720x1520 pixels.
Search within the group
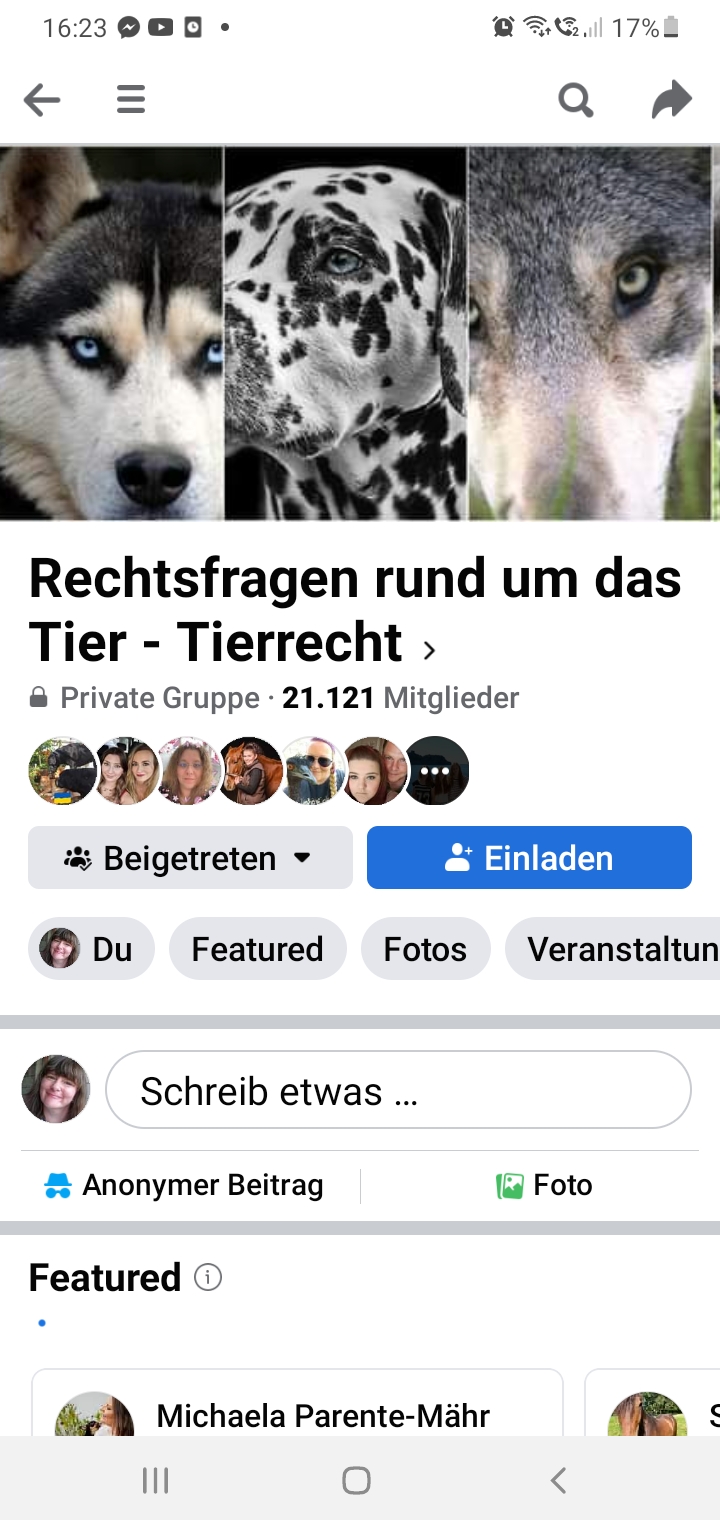point(575,100)
